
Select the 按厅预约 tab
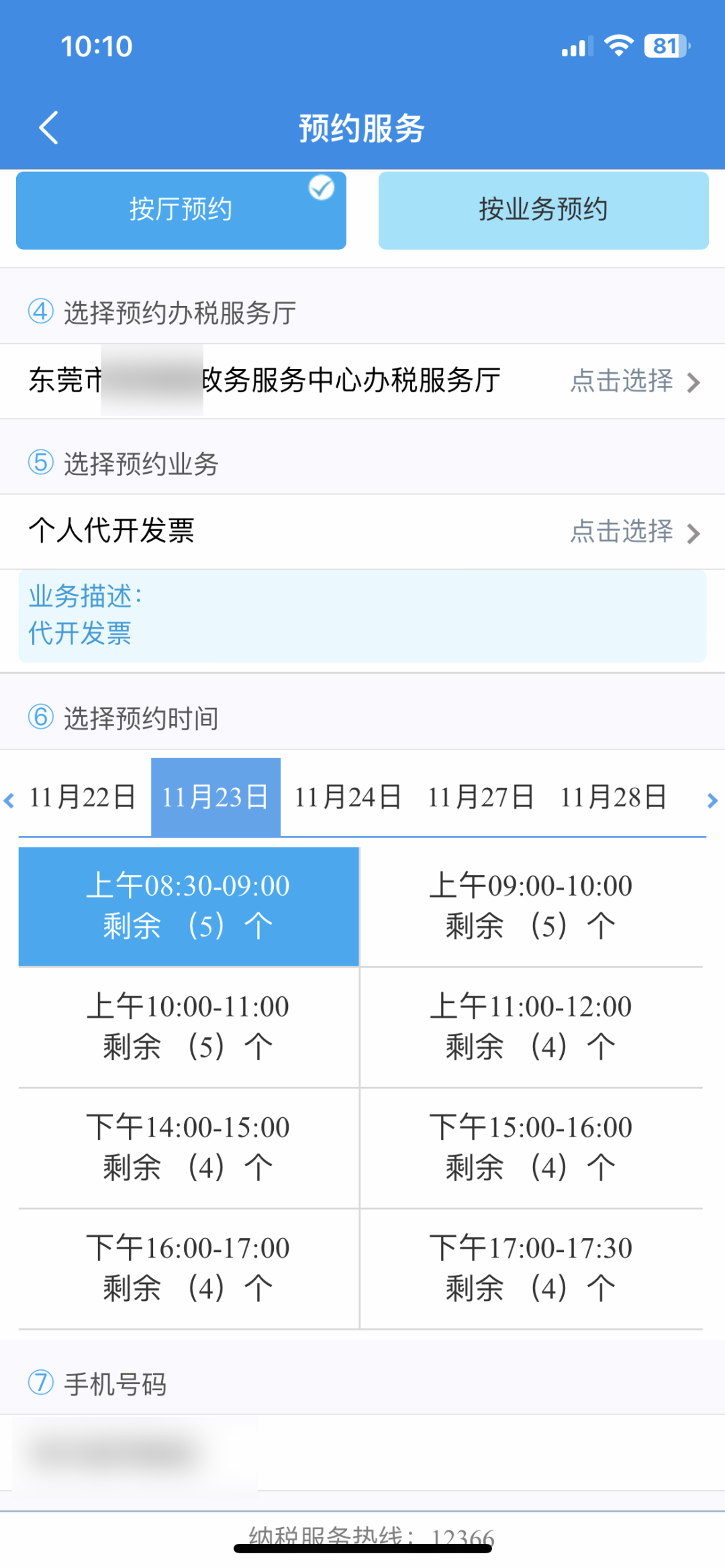pos(181,210)
